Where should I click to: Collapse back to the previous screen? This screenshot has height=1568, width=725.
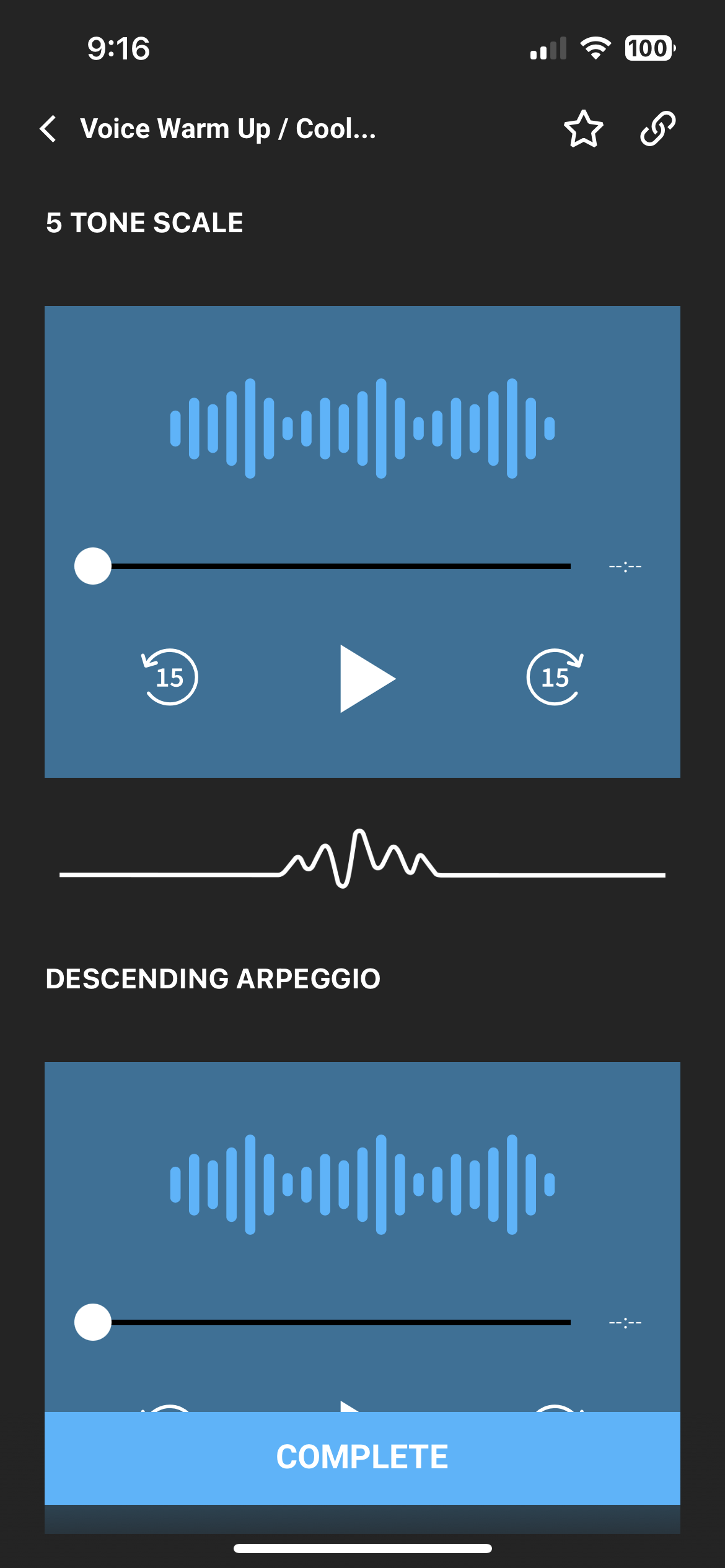click(49, 128)
